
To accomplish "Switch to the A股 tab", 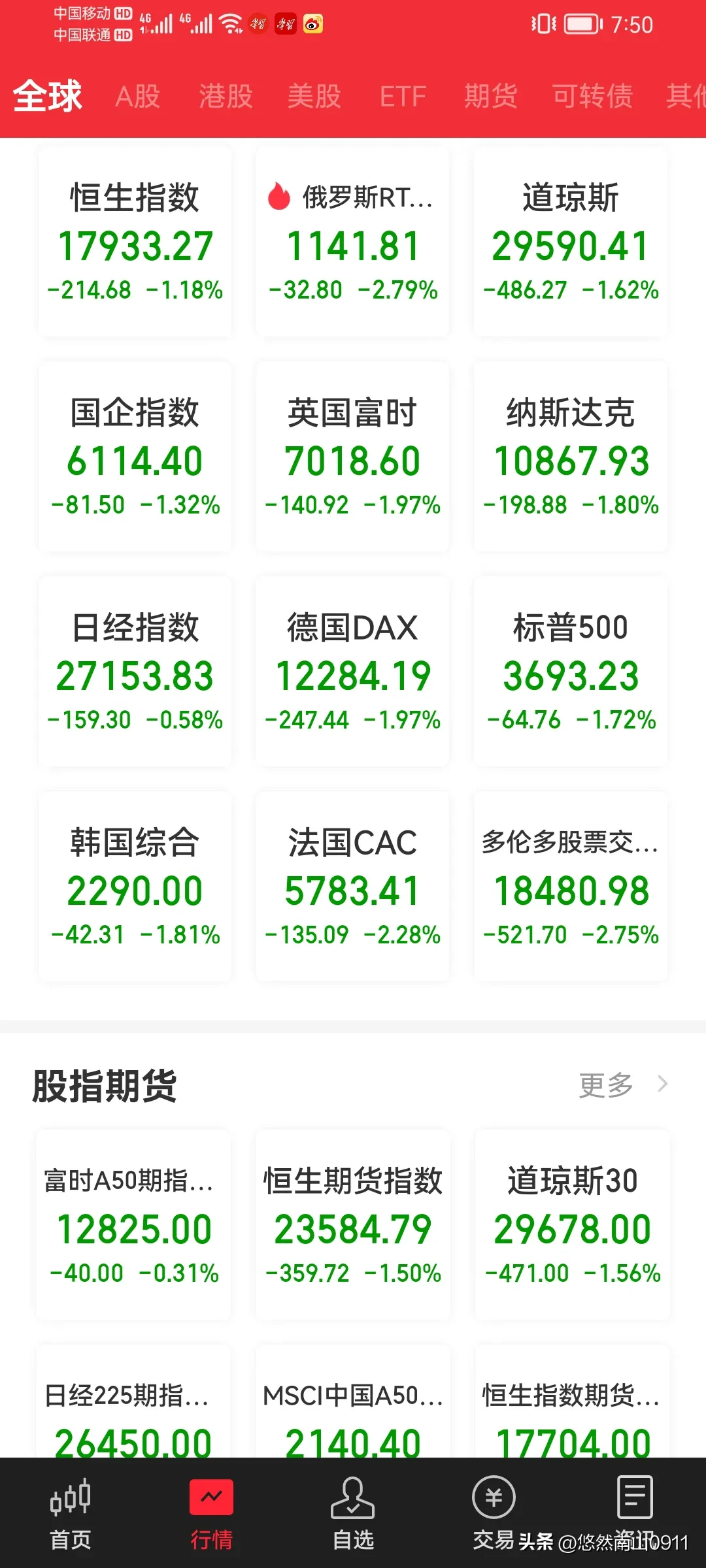I will coord(137,97).
